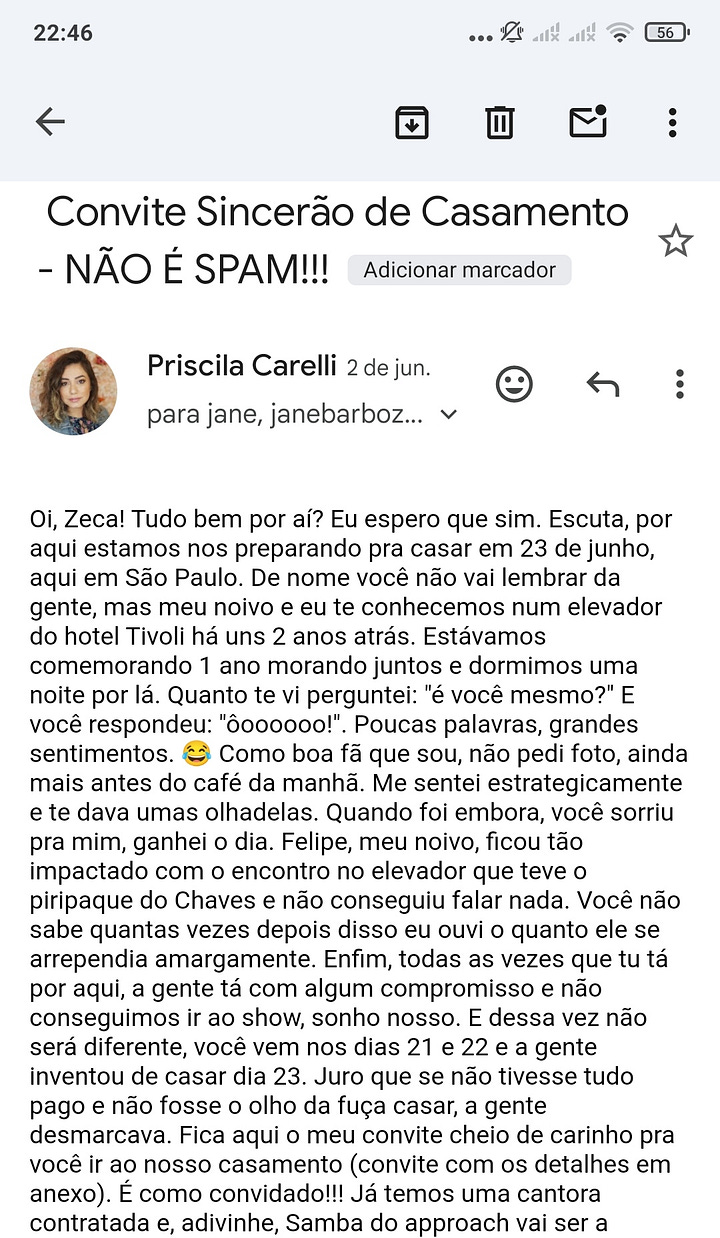Reply to Priscila Carelli
Viewport: 720px width, 1238px height.
click(602, 384)
